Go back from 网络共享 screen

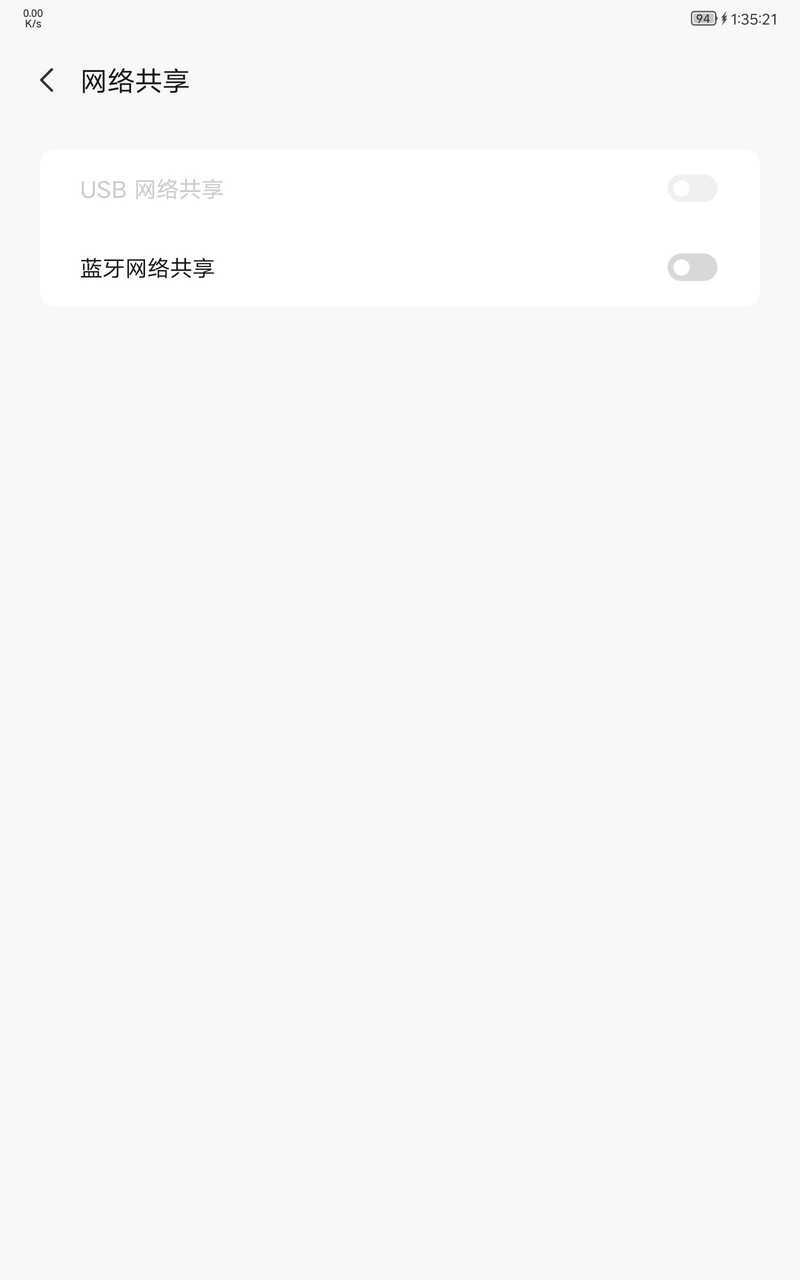point(47,81)
